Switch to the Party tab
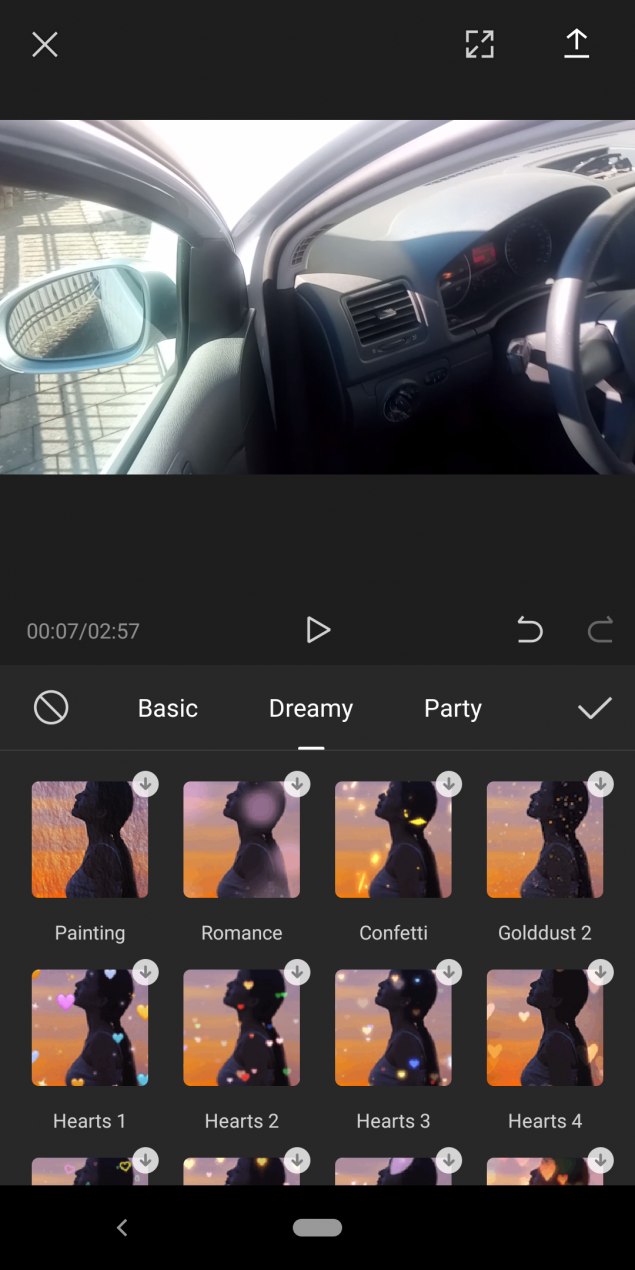Image resolution: width=635 pixels, height=1270 pixels. [x=453, y=708]
